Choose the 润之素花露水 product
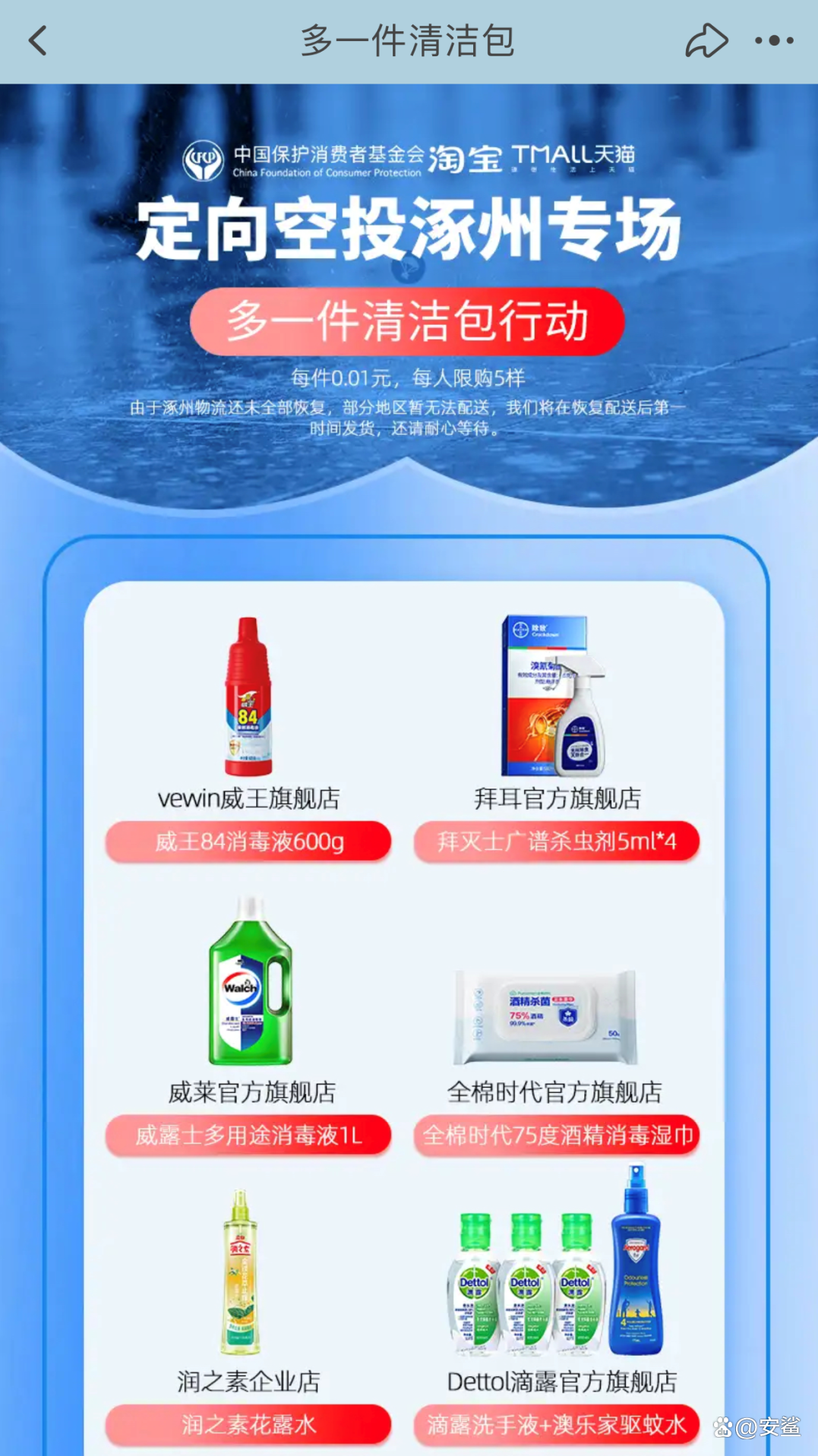Image resolution: width=818 pixels, height=1456 pixels. pyautogui.click(x=248, y=1424)
